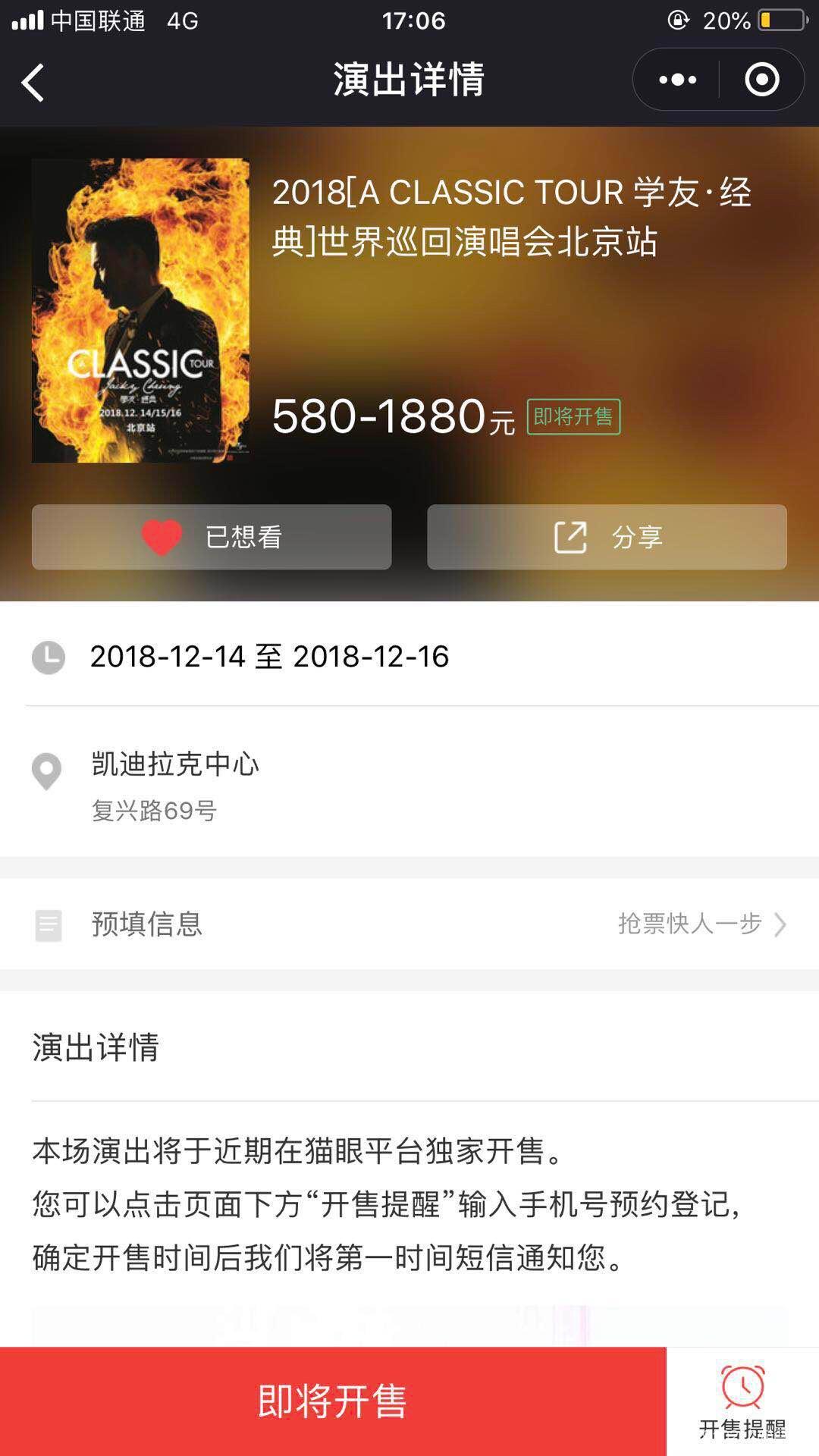Toggle the 已想看 heart button
Image resolution: width=819 pixels, height=1456 pixels.
212,537
